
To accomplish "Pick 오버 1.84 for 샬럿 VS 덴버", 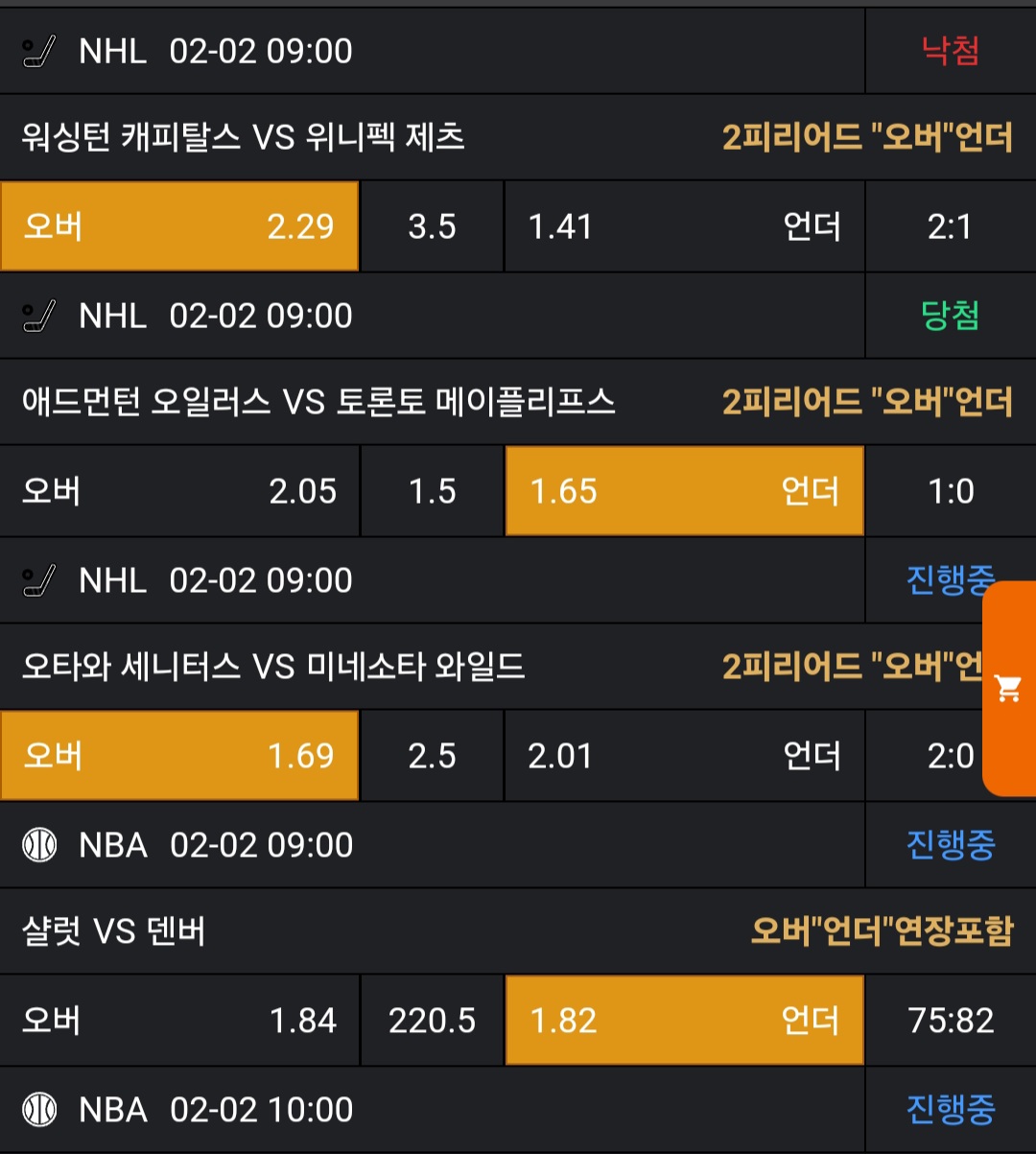I will click(x=179, y=1021).
